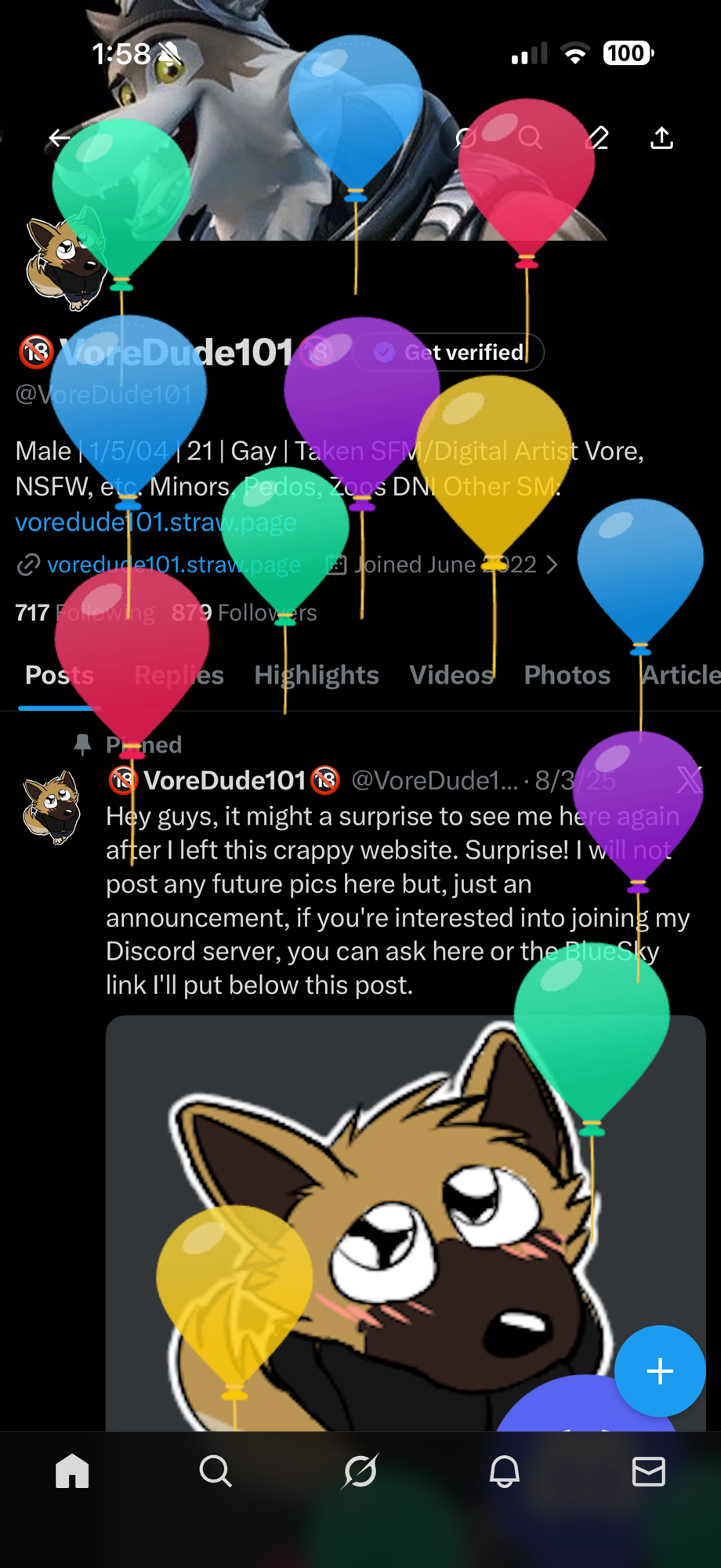The image size is (721, 1568).
Task: Switch to the Highlights tab
Action: click(x=316, y=675)
